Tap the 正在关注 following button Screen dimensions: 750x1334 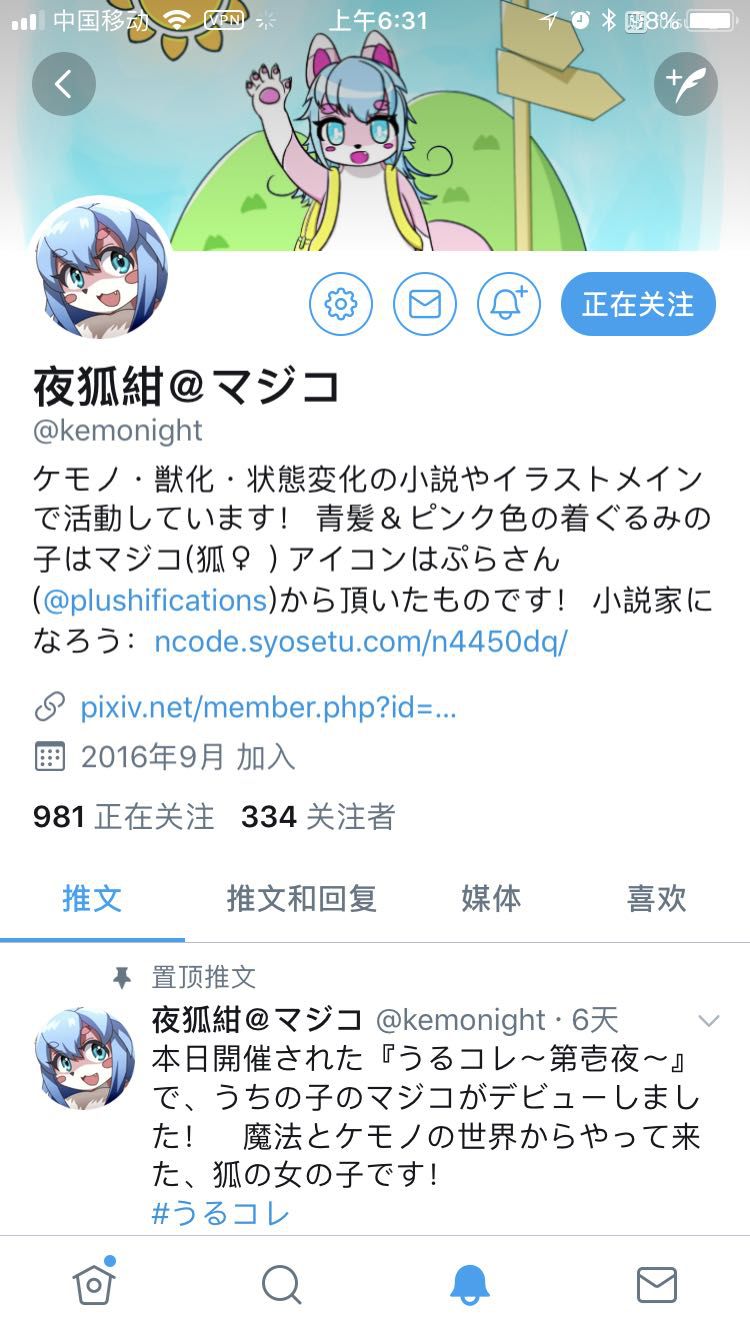[638, 303]
